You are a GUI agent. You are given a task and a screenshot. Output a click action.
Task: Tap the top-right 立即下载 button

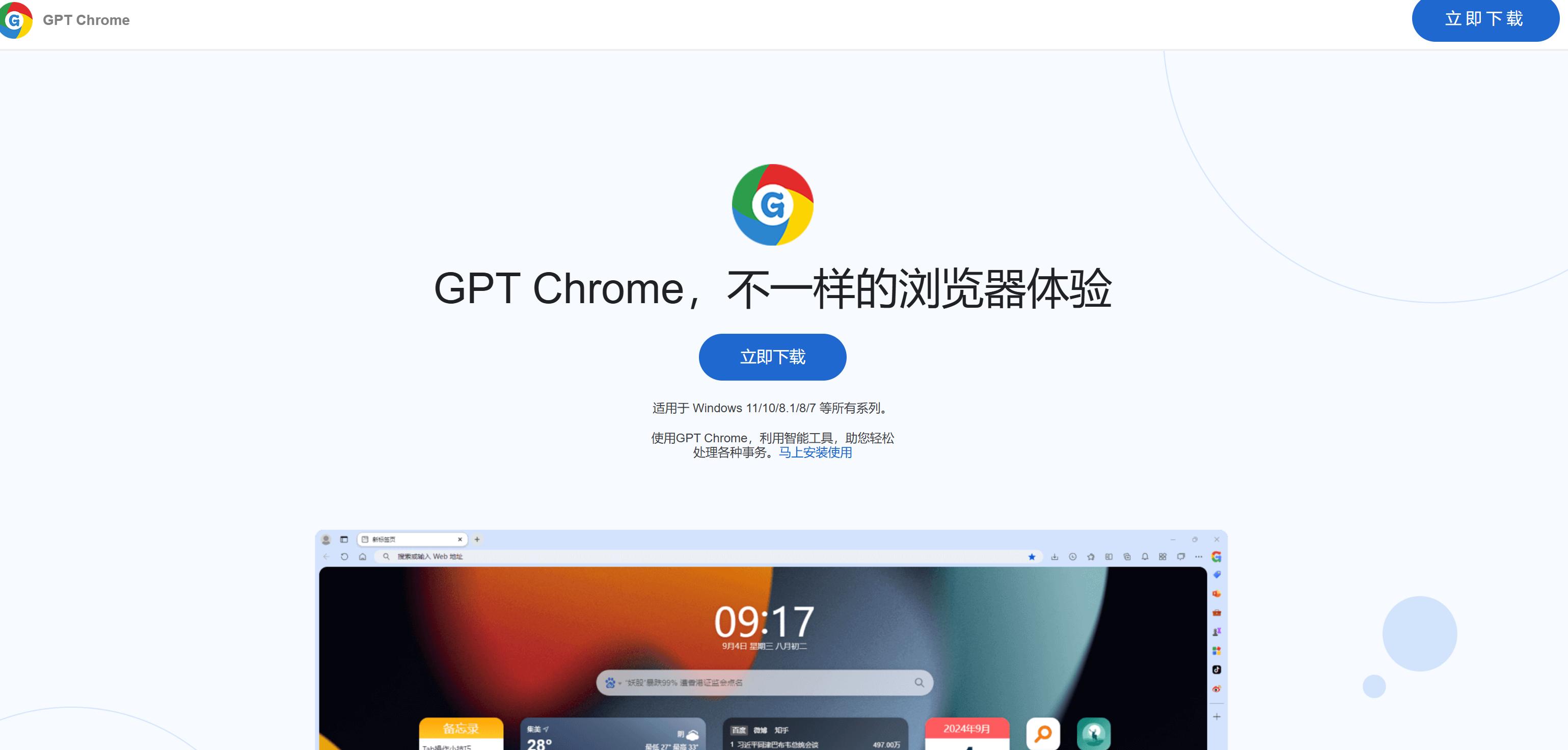(x=1484, y=19)
